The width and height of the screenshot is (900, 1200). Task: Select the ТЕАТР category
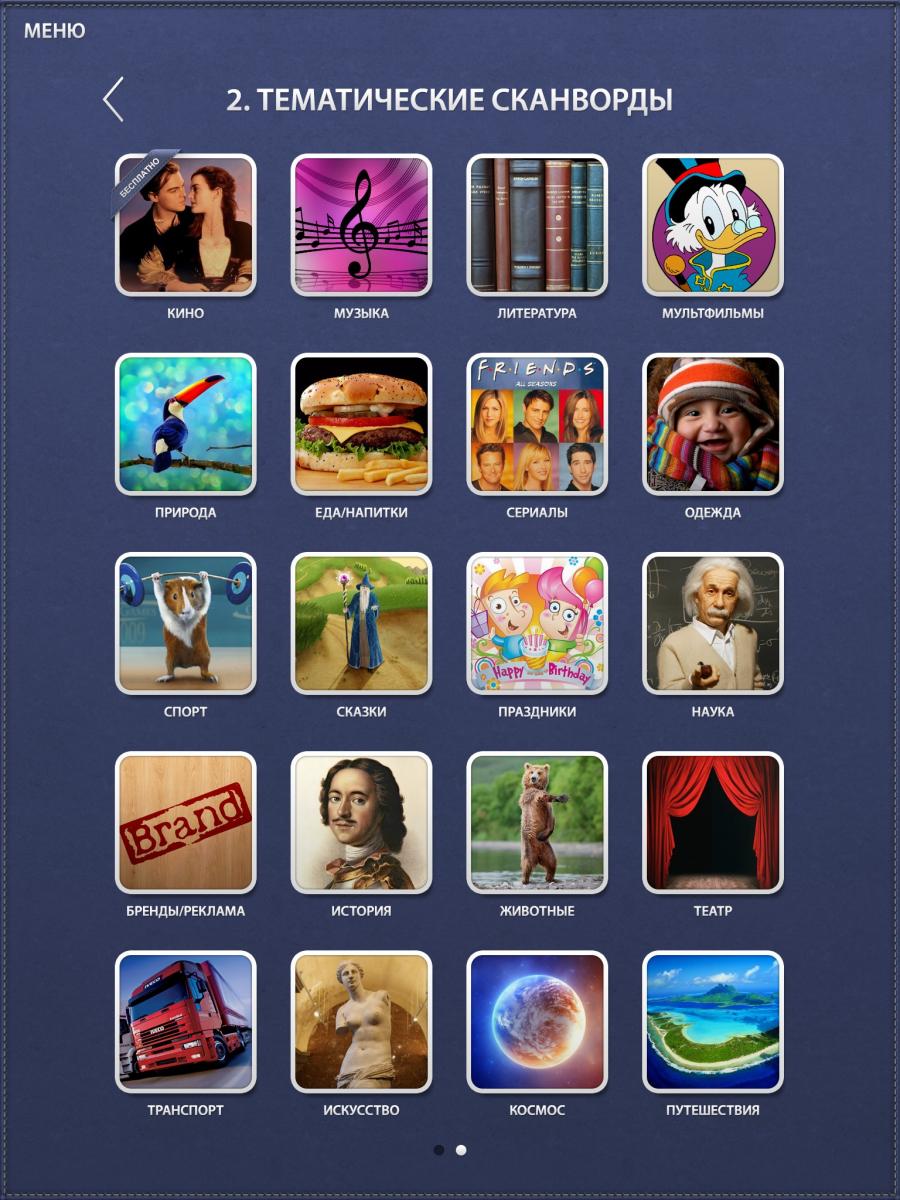coord(712,822)
